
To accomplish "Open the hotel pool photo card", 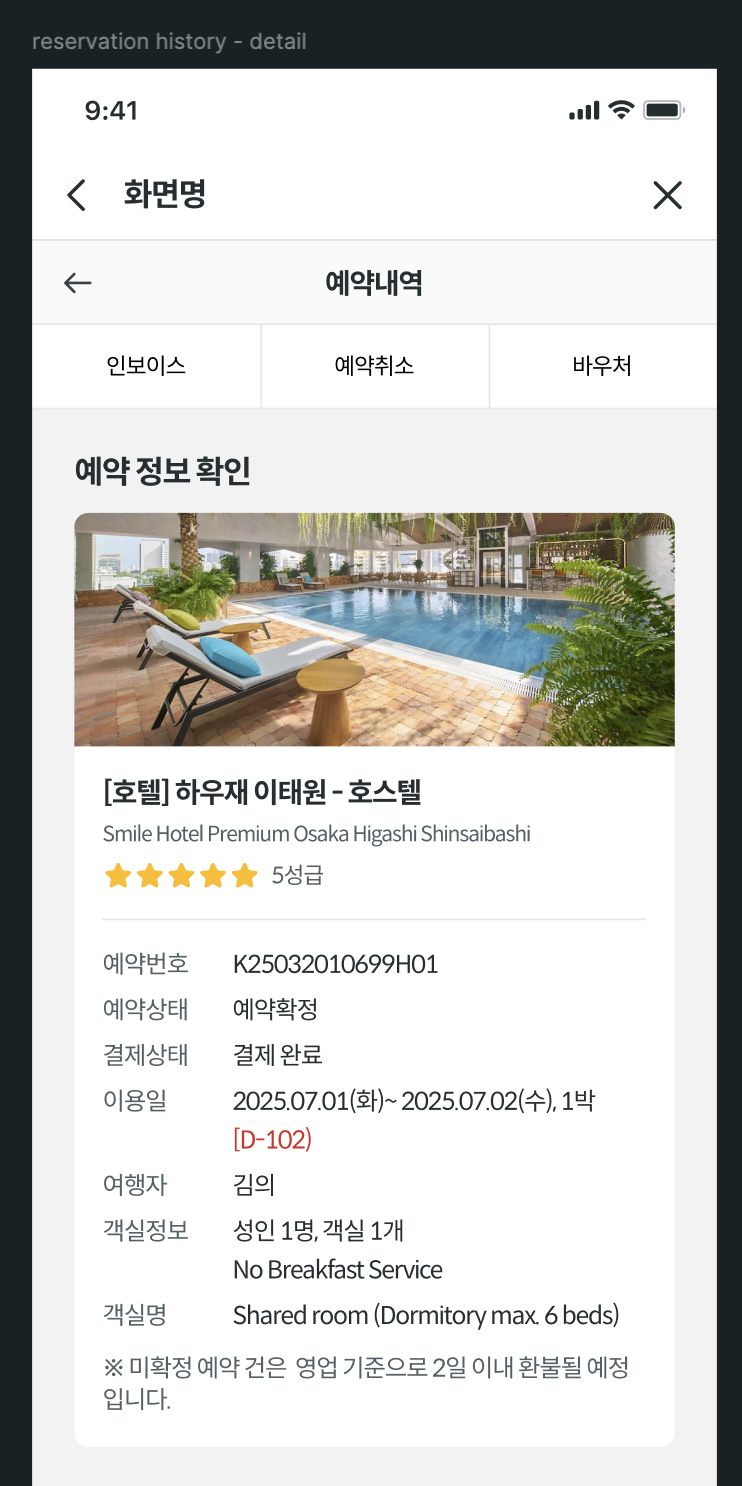I will [x=374, y=629].
